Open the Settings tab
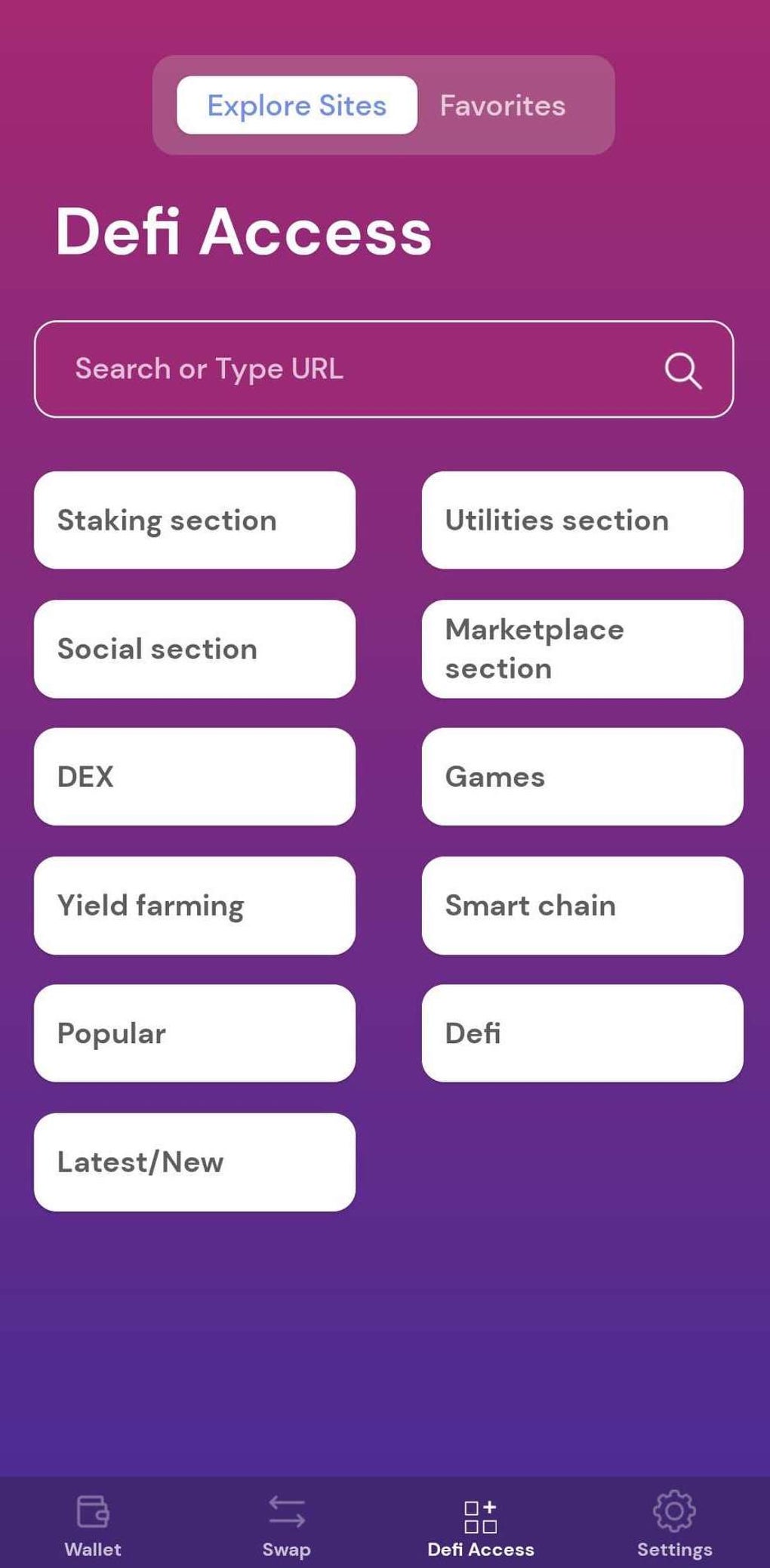The image size is (770, 1568). pos(674,1524)
